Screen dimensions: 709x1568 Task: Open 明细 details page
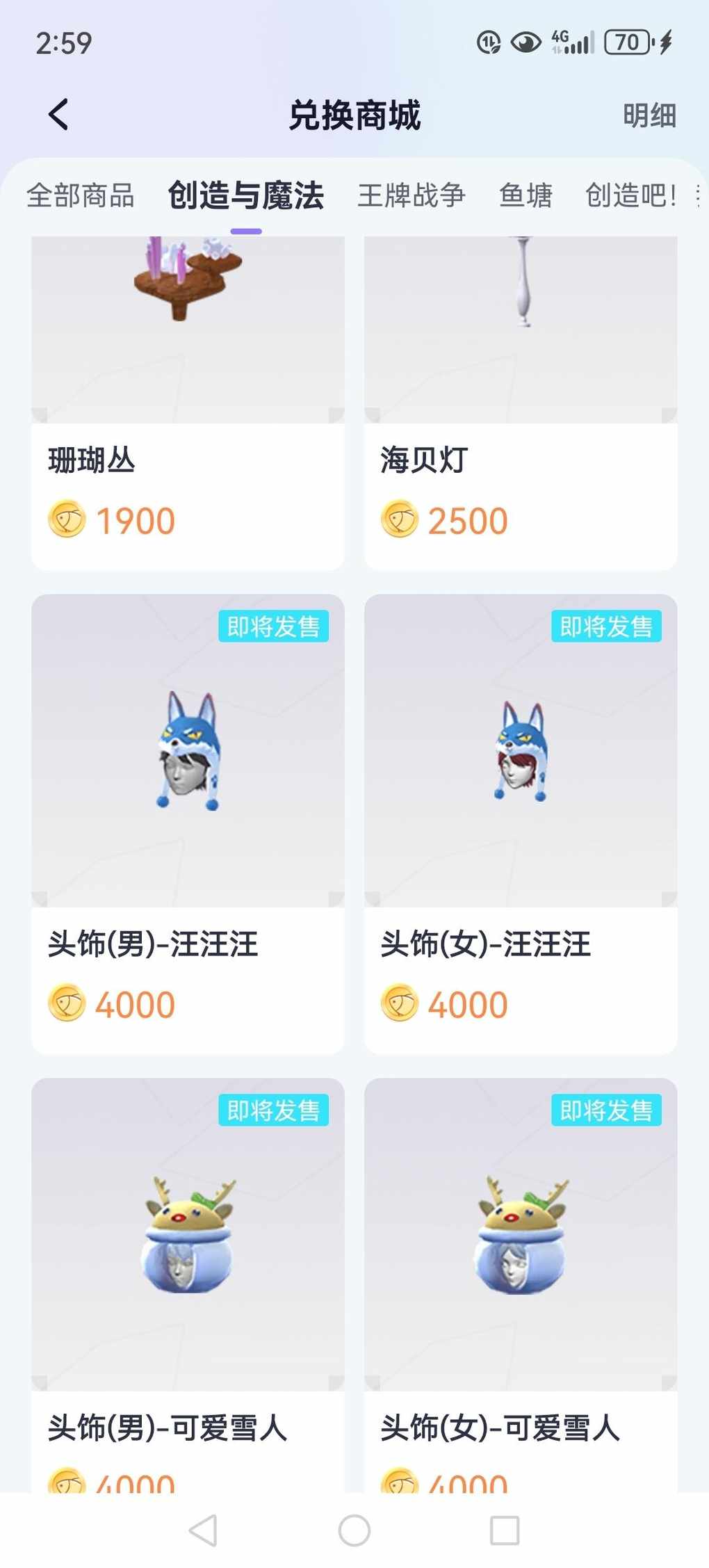pos(649,115)
